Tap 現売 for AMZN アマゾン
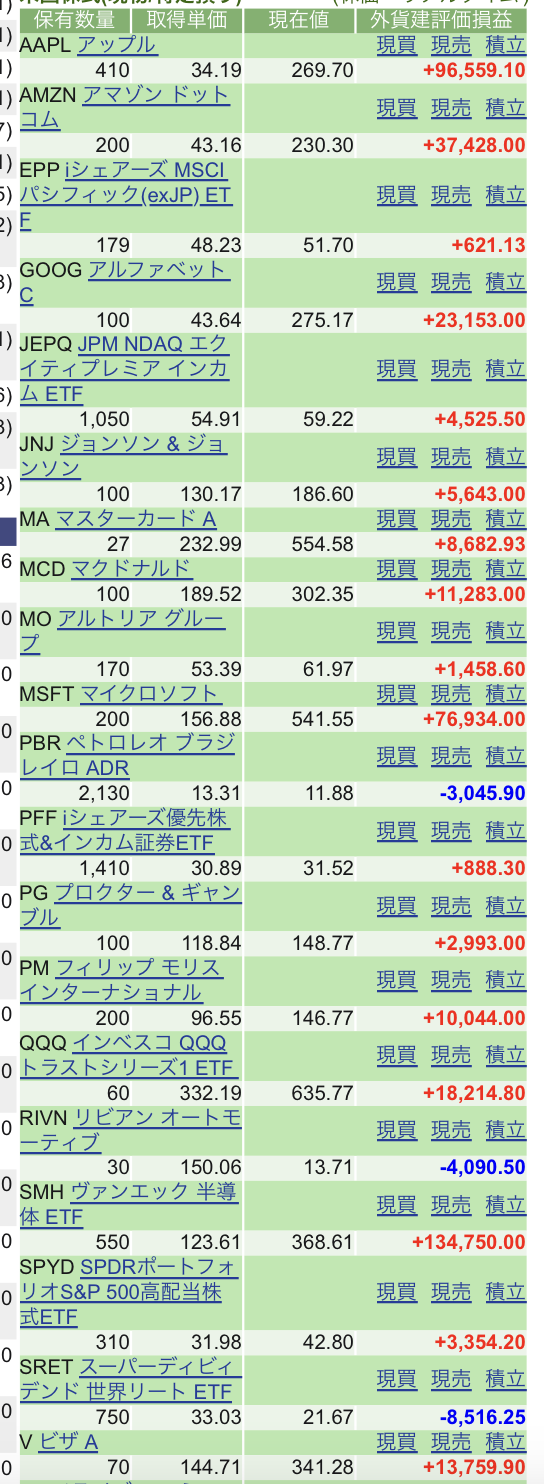This screenshot has width=544, height=1484. tap(450, 108)
